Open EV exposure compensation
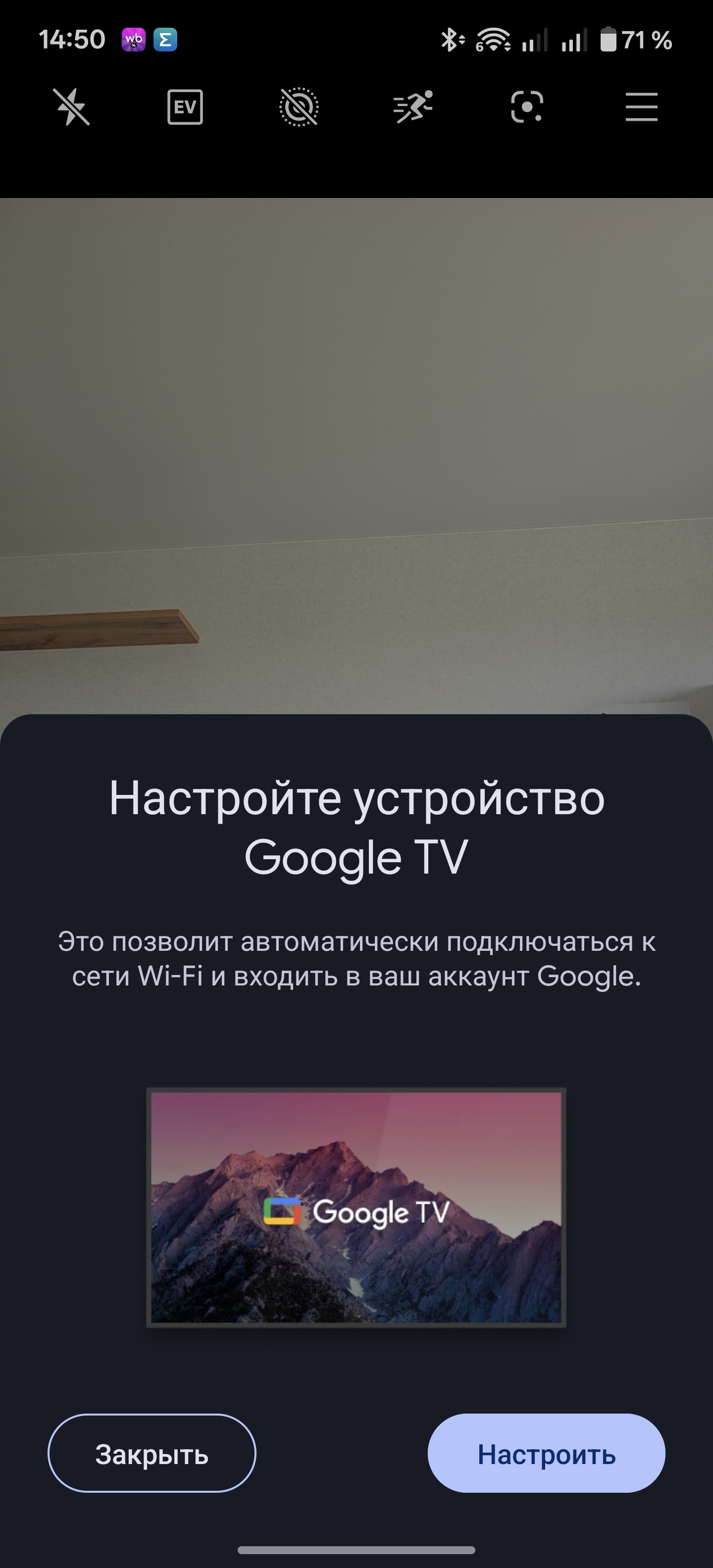The height and width of the screenshot is (1568, 713). (x=185, y=107)
